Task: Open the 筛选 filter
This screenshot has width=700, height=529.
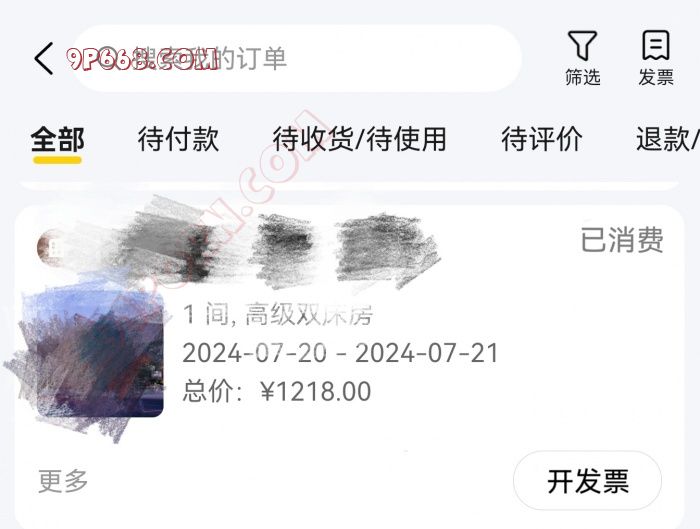Action: (x=582, y=58)
